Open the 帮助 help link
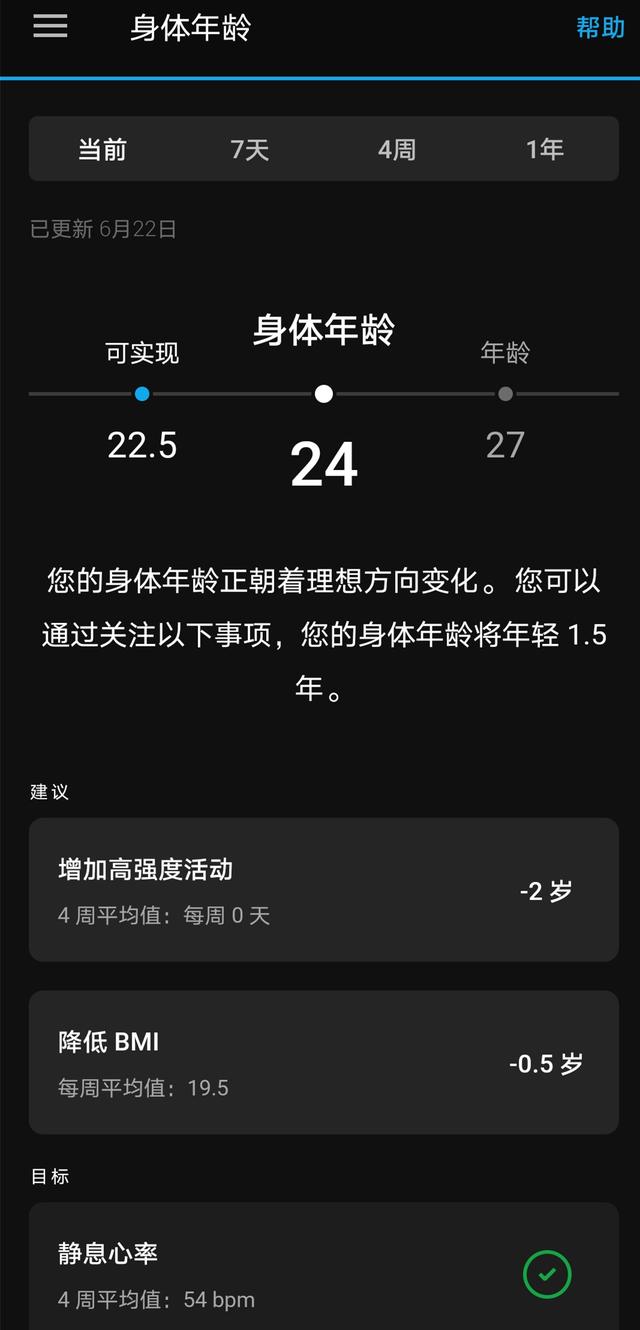 click(600, 27)
